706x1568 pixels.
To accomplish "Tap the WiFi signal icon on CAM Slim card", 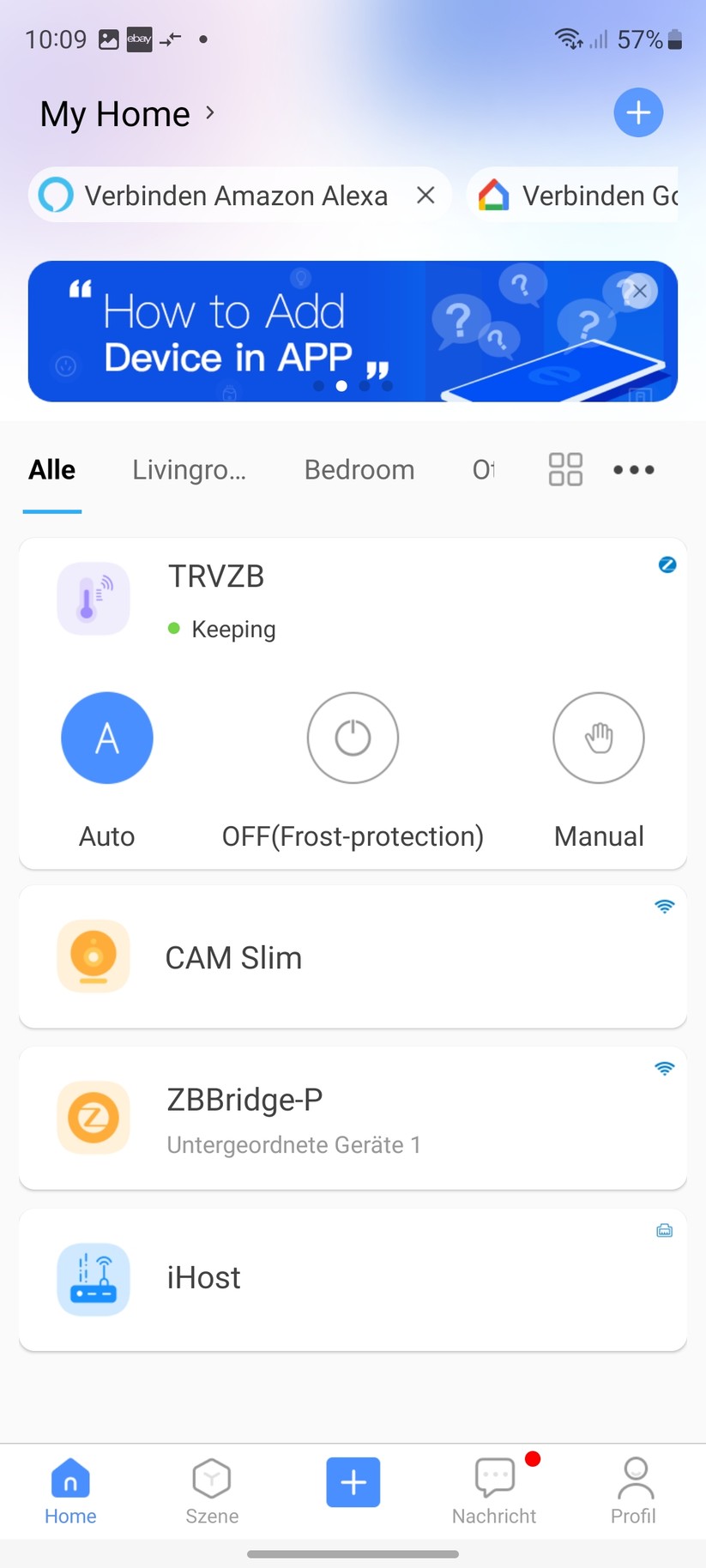I will (664, 907).
